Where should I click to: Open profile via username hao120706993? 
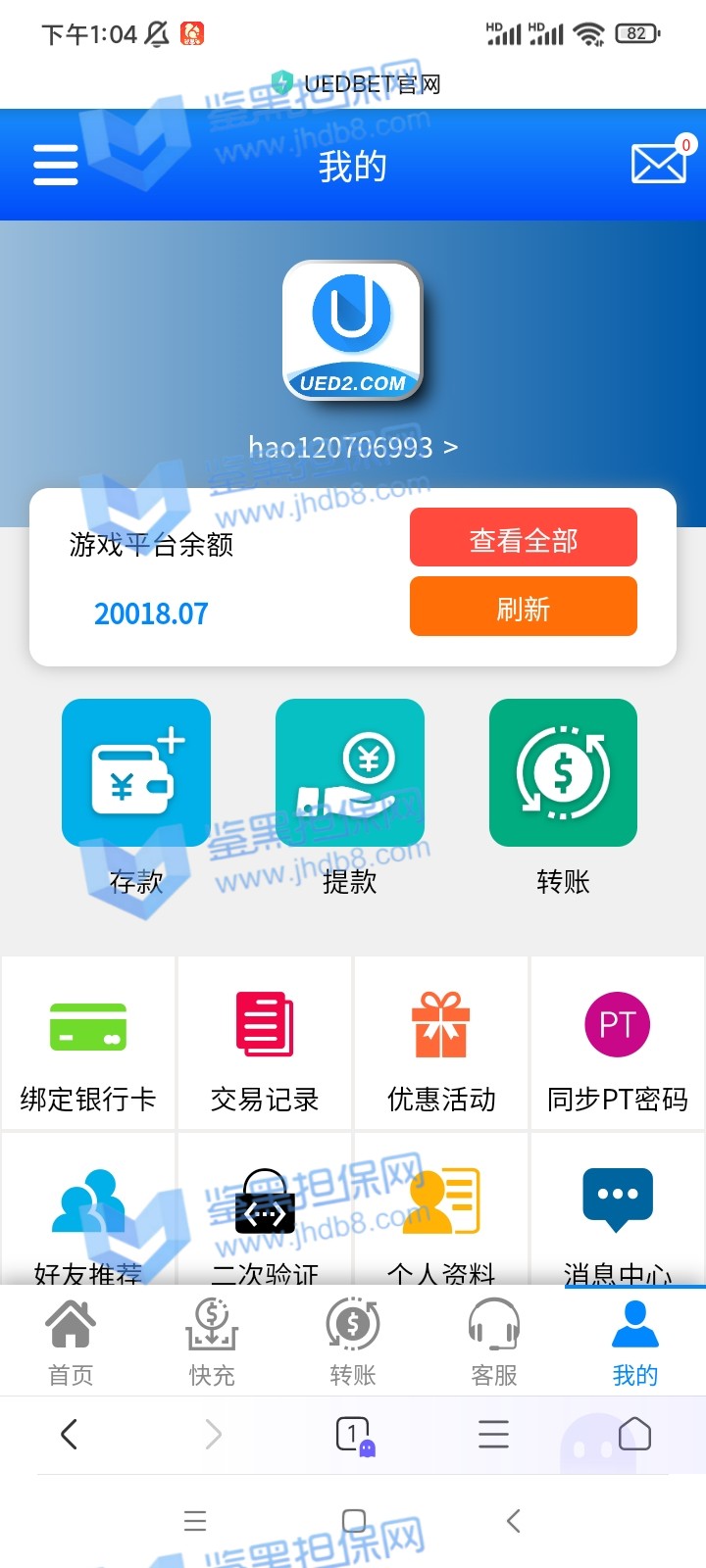(352, 448)
